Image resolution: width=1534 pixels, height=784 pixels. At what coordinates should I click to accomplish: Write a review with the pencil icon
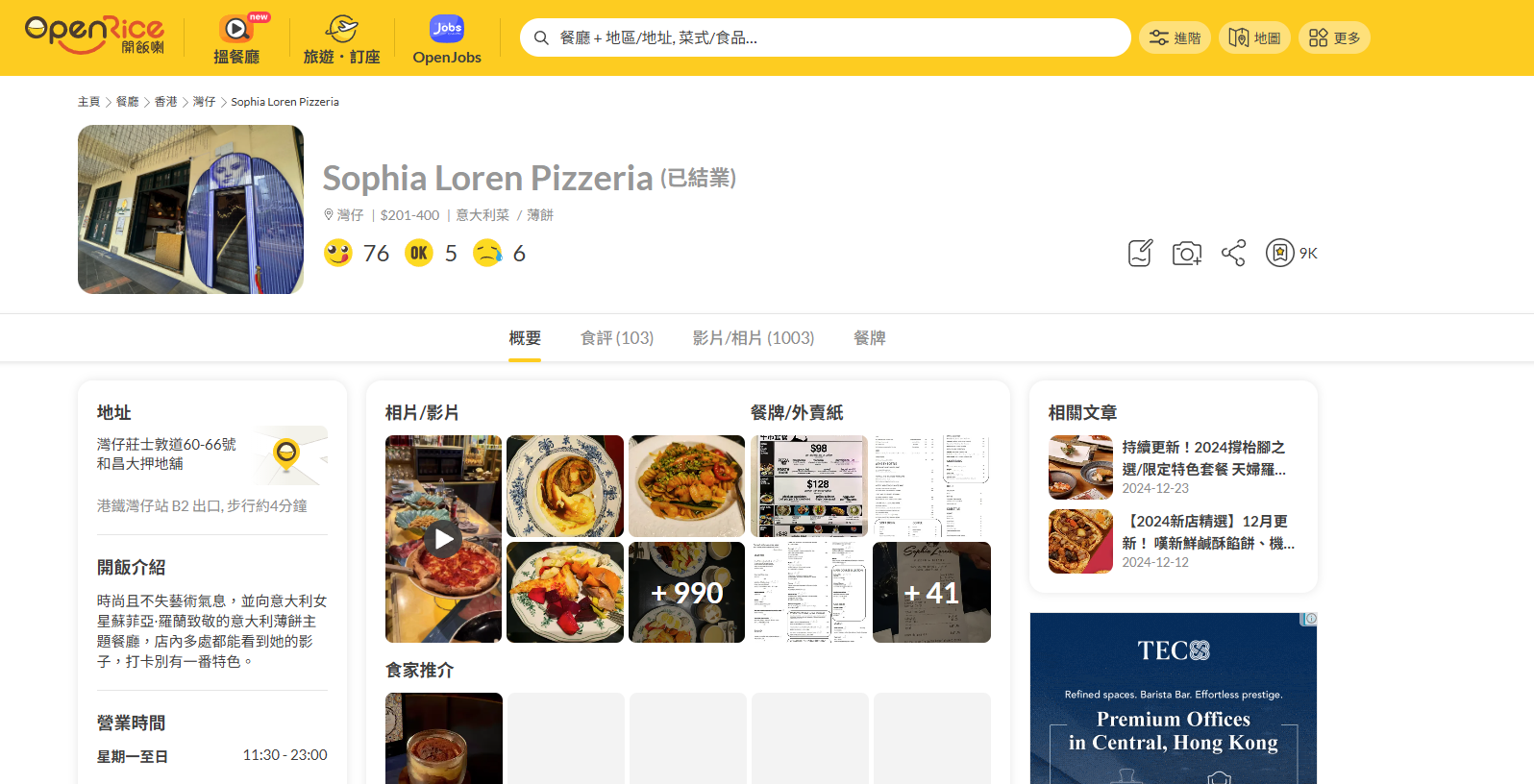pos(1140,253)
